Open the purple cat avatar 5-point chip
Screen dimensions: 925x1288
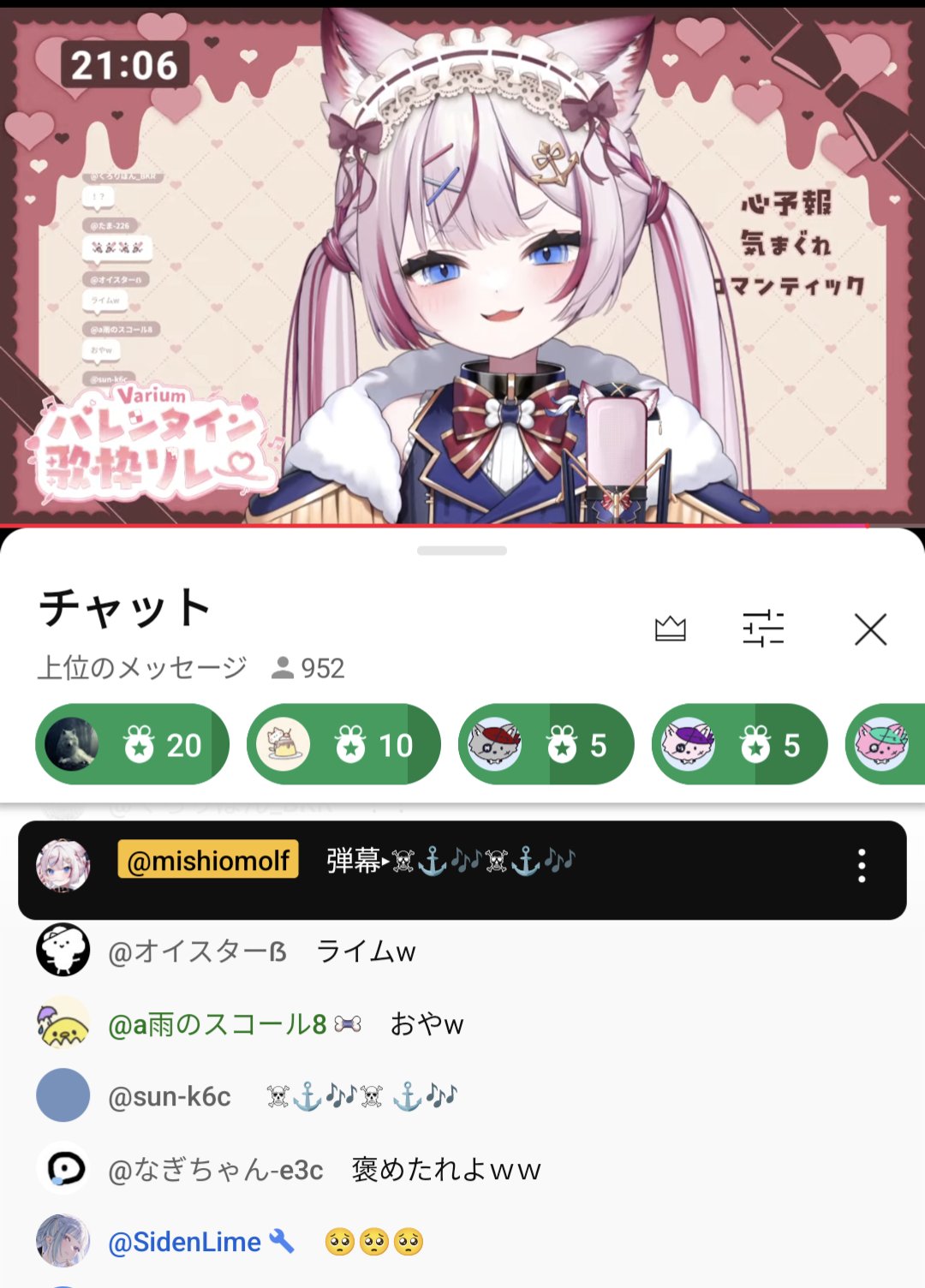(739, 744)
